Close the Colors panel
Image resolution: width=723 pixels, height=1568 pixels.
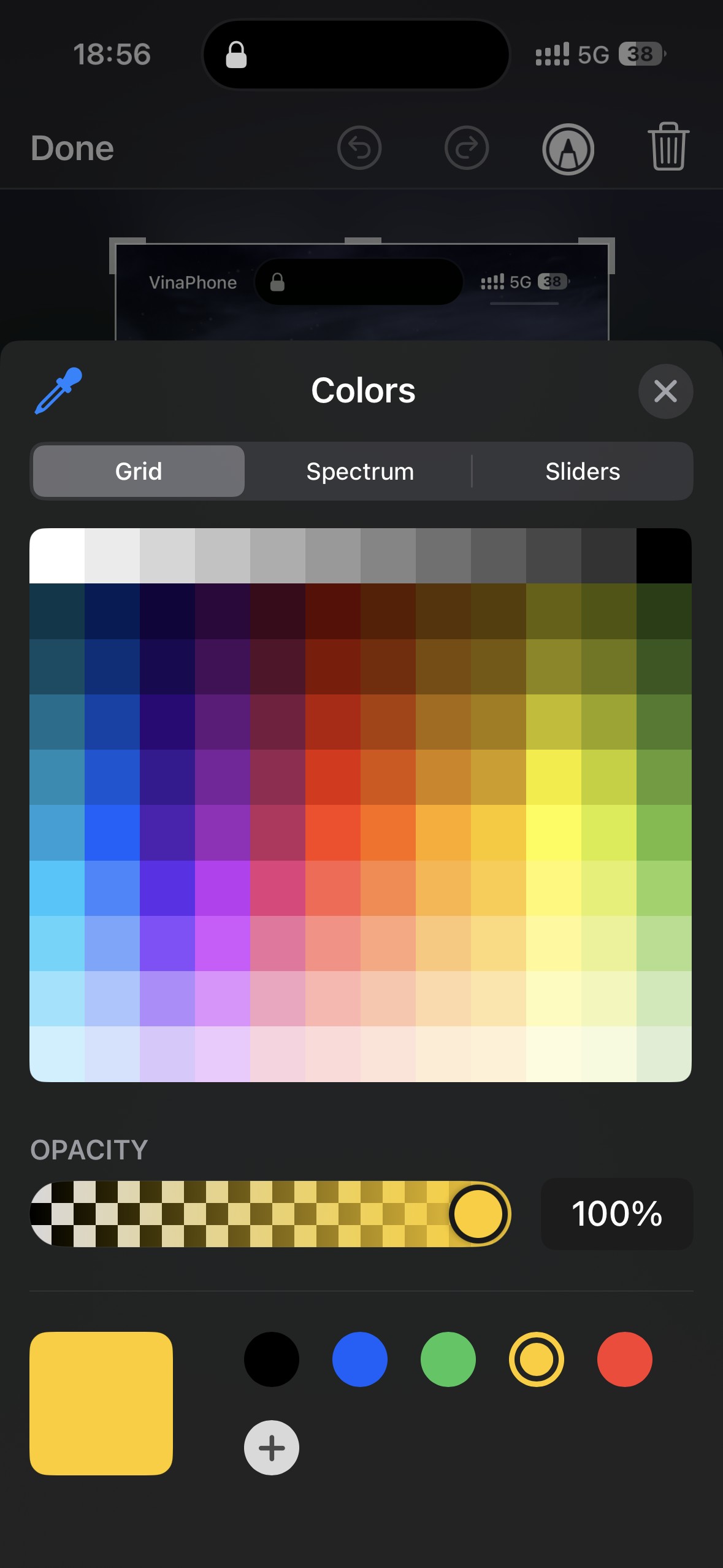(665, 391)
